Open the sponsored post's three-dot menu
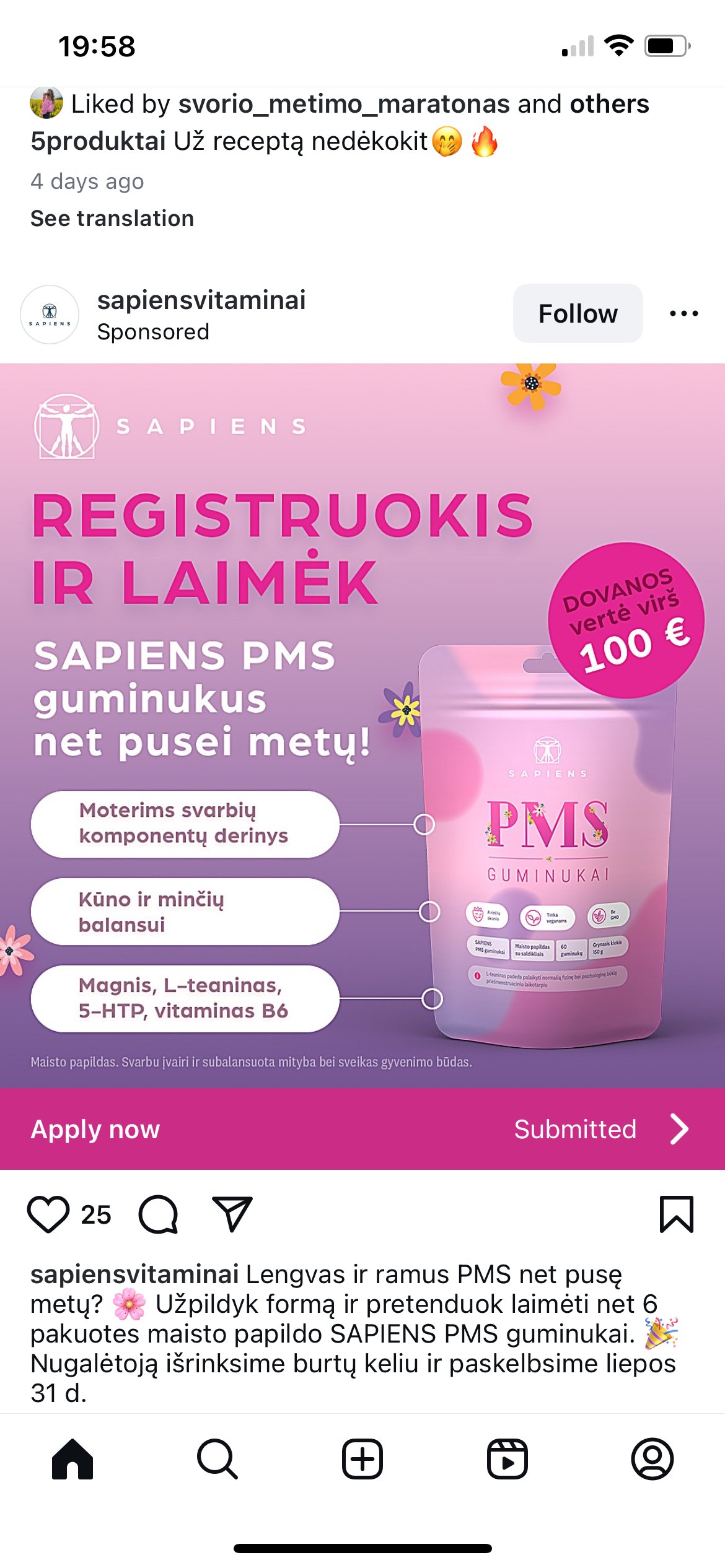725x1568 pixels. click(684, 314)
